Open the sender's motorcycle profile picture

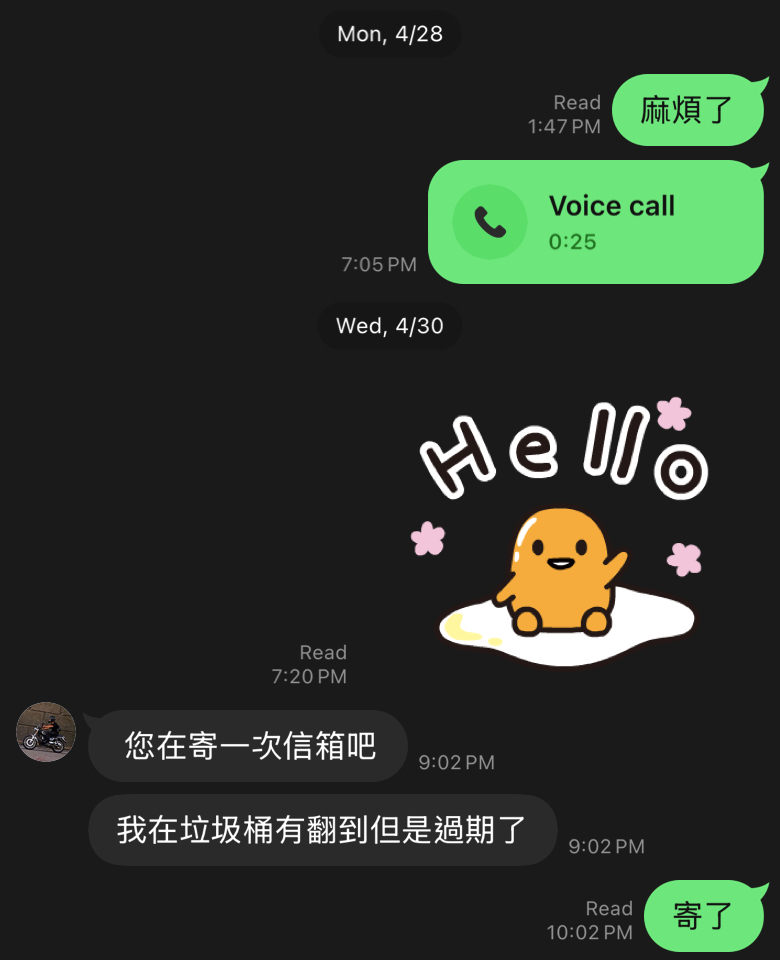click(x=46, y=733)
